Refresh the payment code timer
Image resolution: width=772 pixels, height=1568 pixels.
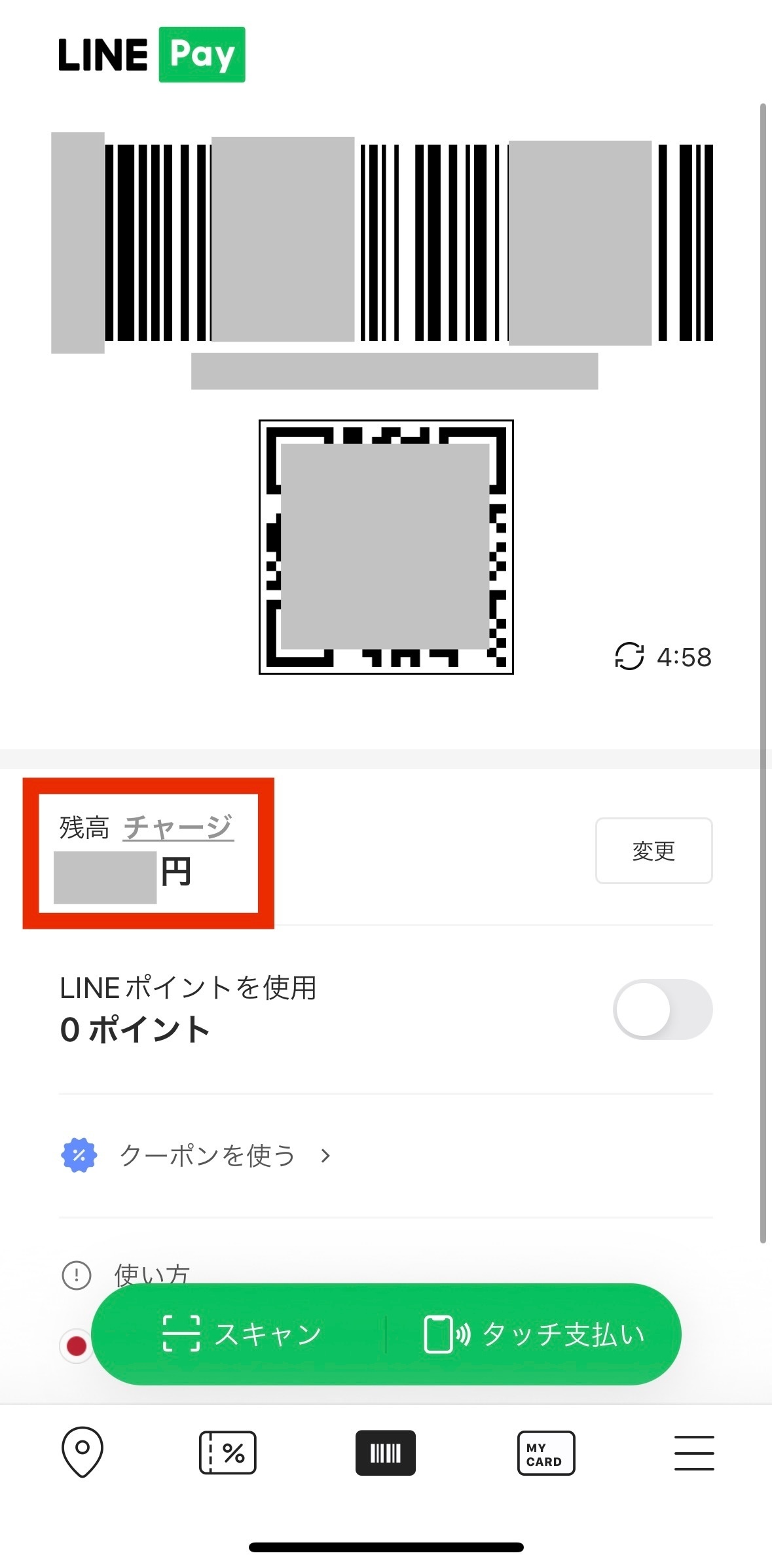[629, 656]
